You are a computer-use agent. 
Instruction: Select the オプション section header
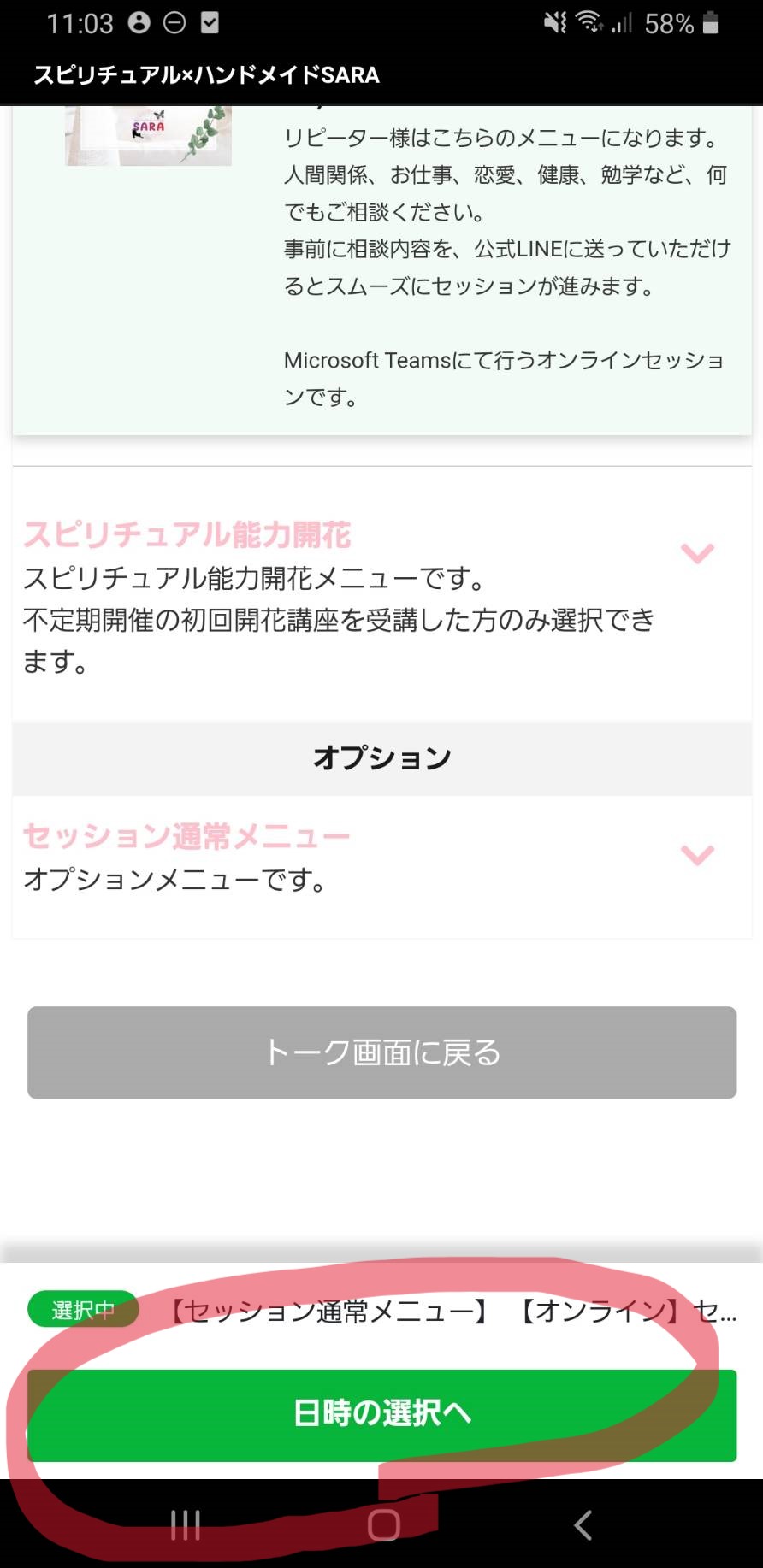381,756
